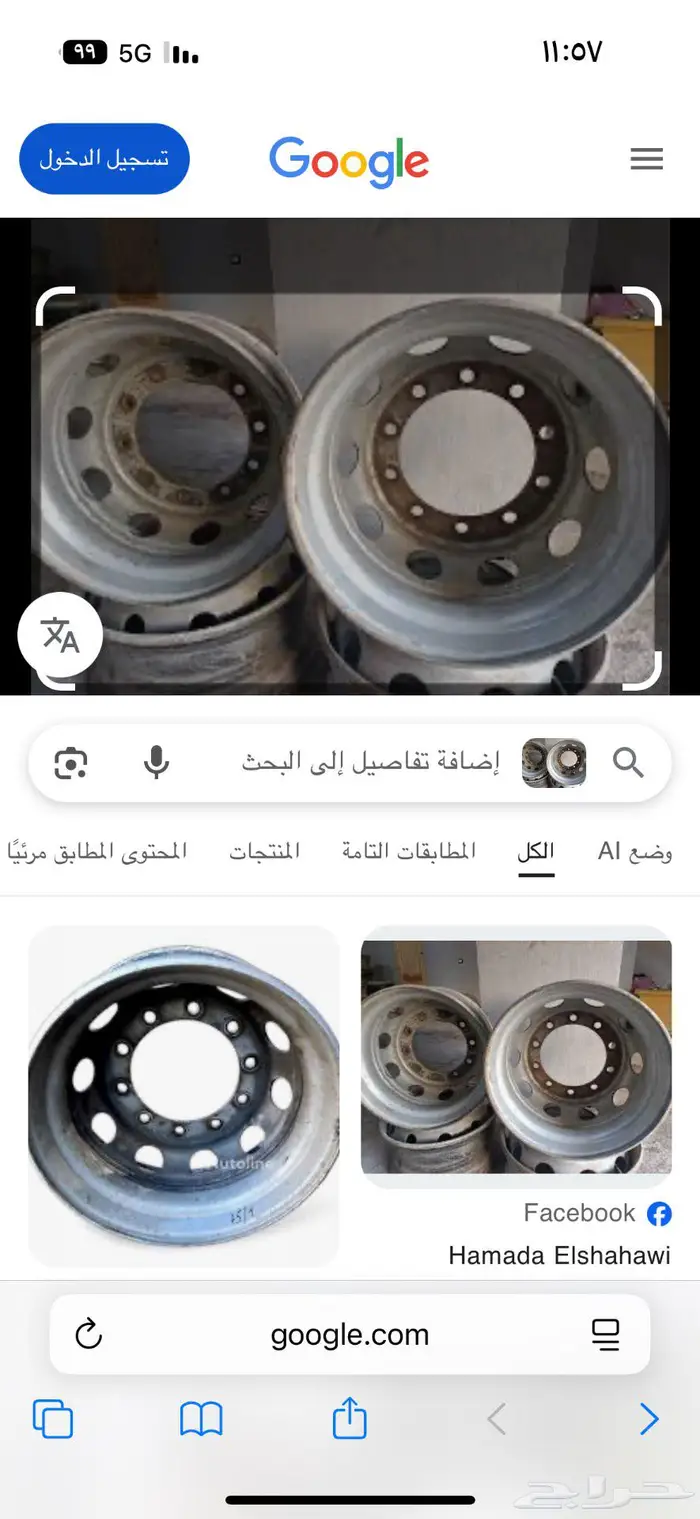The width and height of the screenshot is (700, 1519).
Task: Share this page via the share icon
Action: [349, 1416]
